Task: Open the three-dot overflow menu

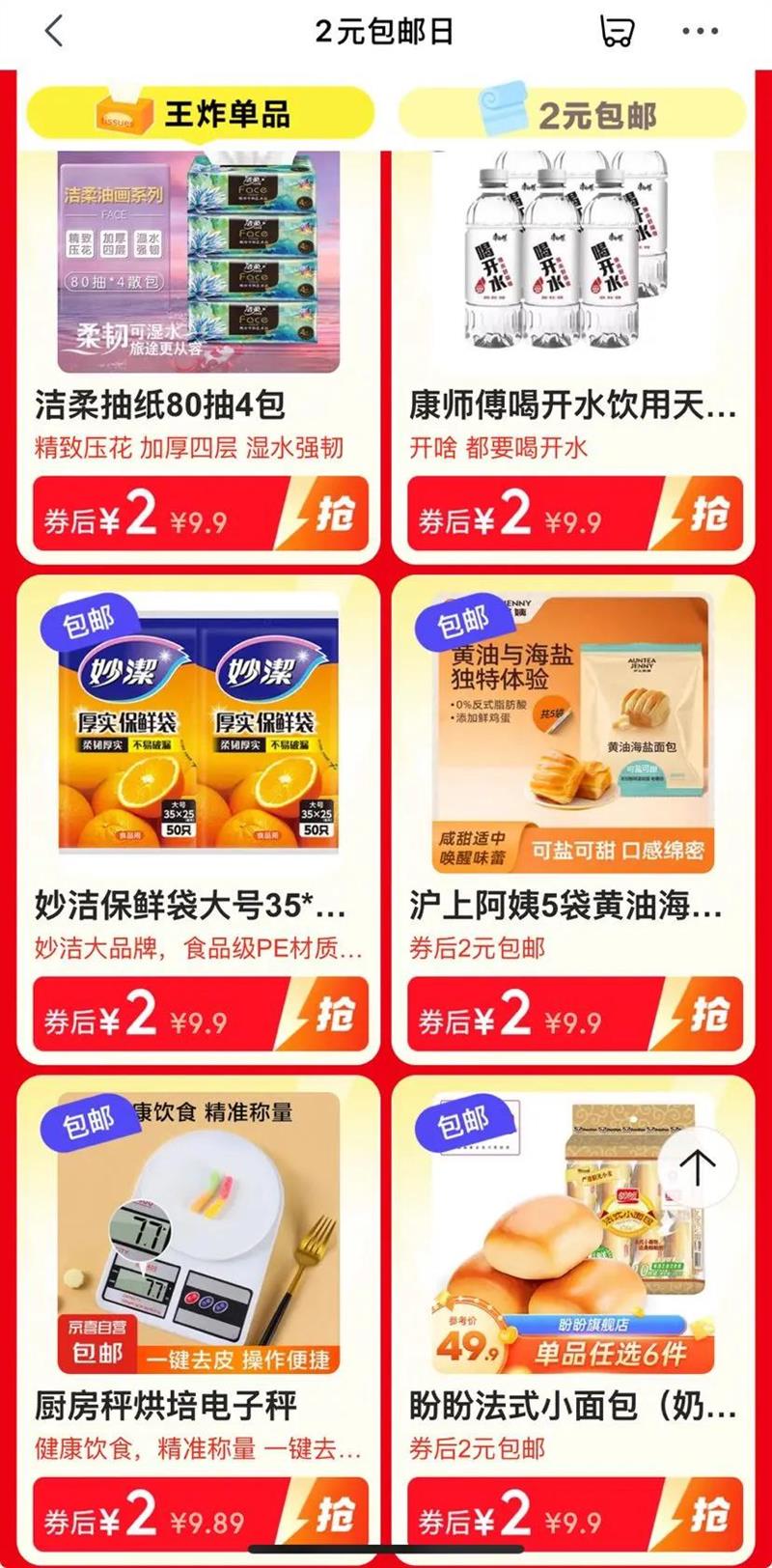Action: pos(700,32)
